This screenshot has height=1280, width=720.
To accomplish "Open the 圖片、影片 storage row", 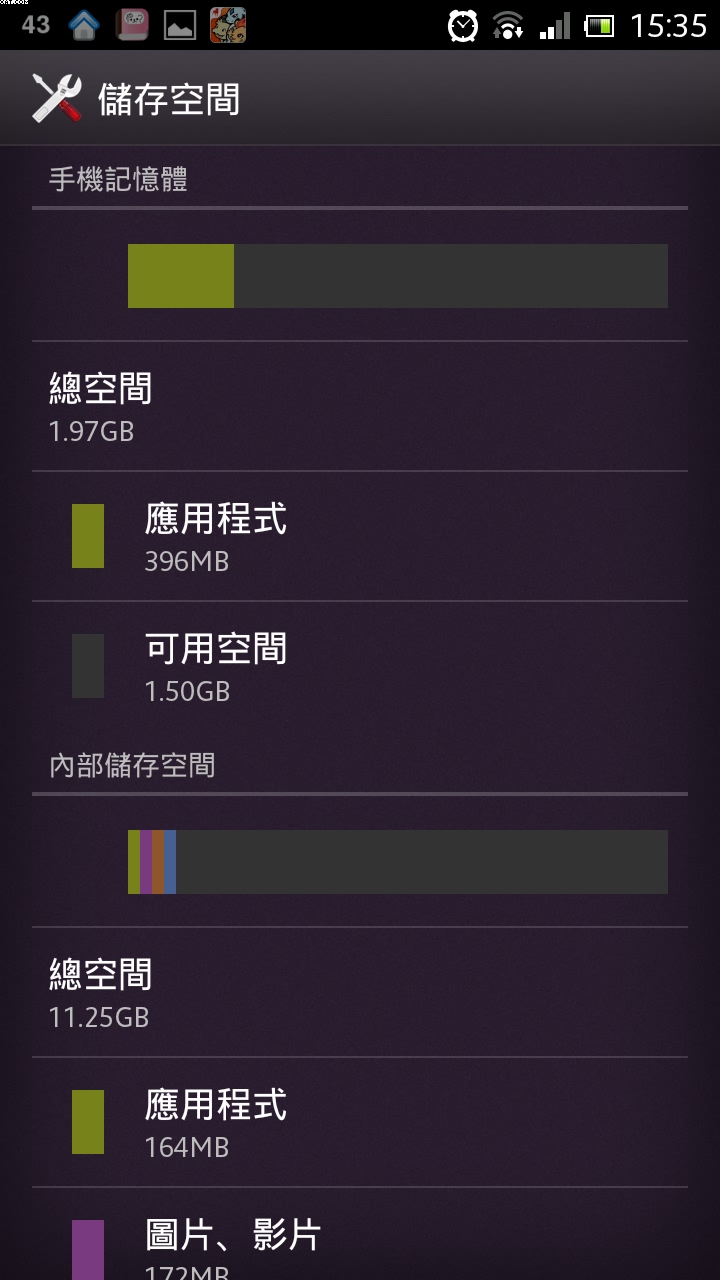I will coord(360,1234).
